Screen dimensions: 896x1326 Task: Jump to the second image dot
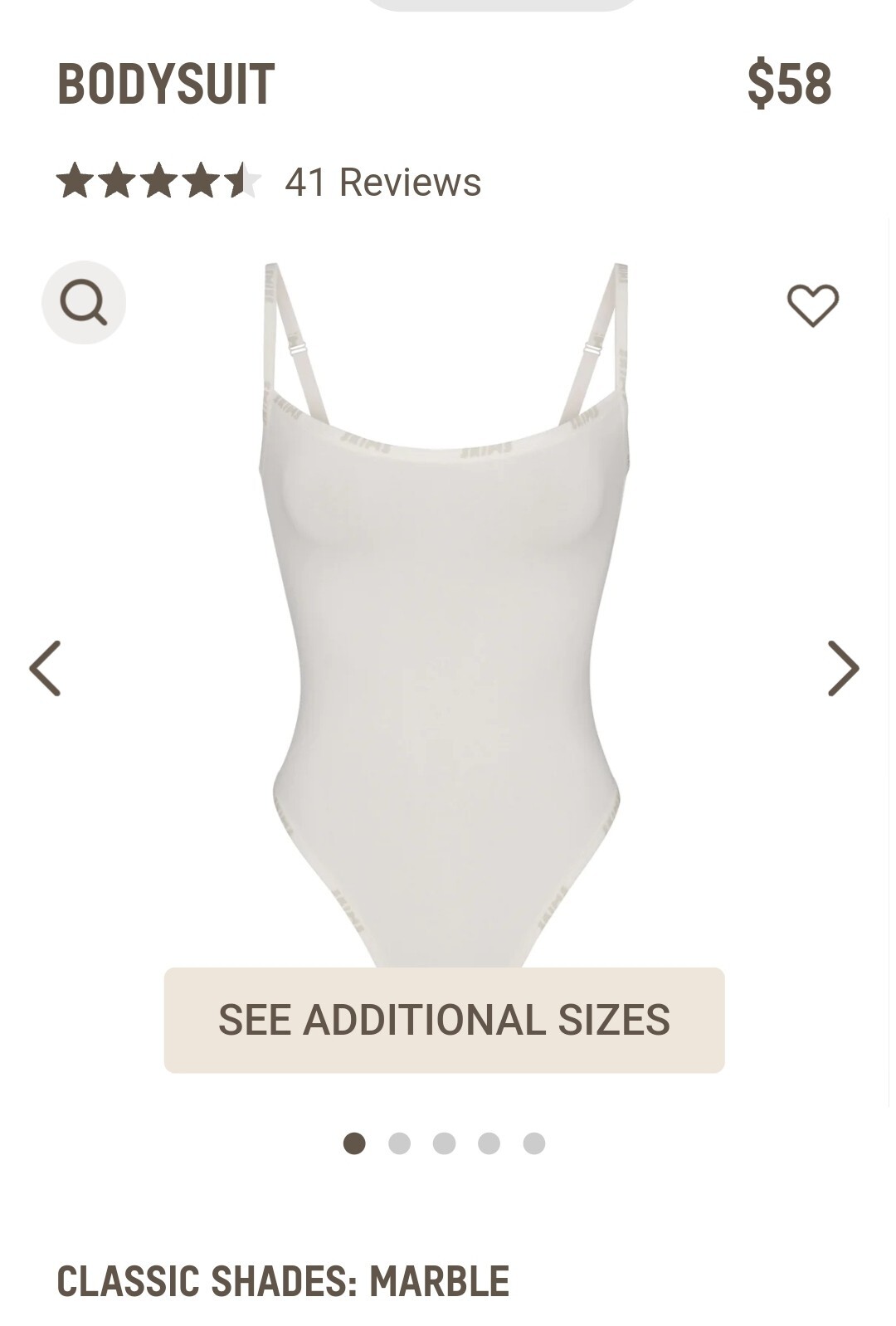coord(399,1143)
